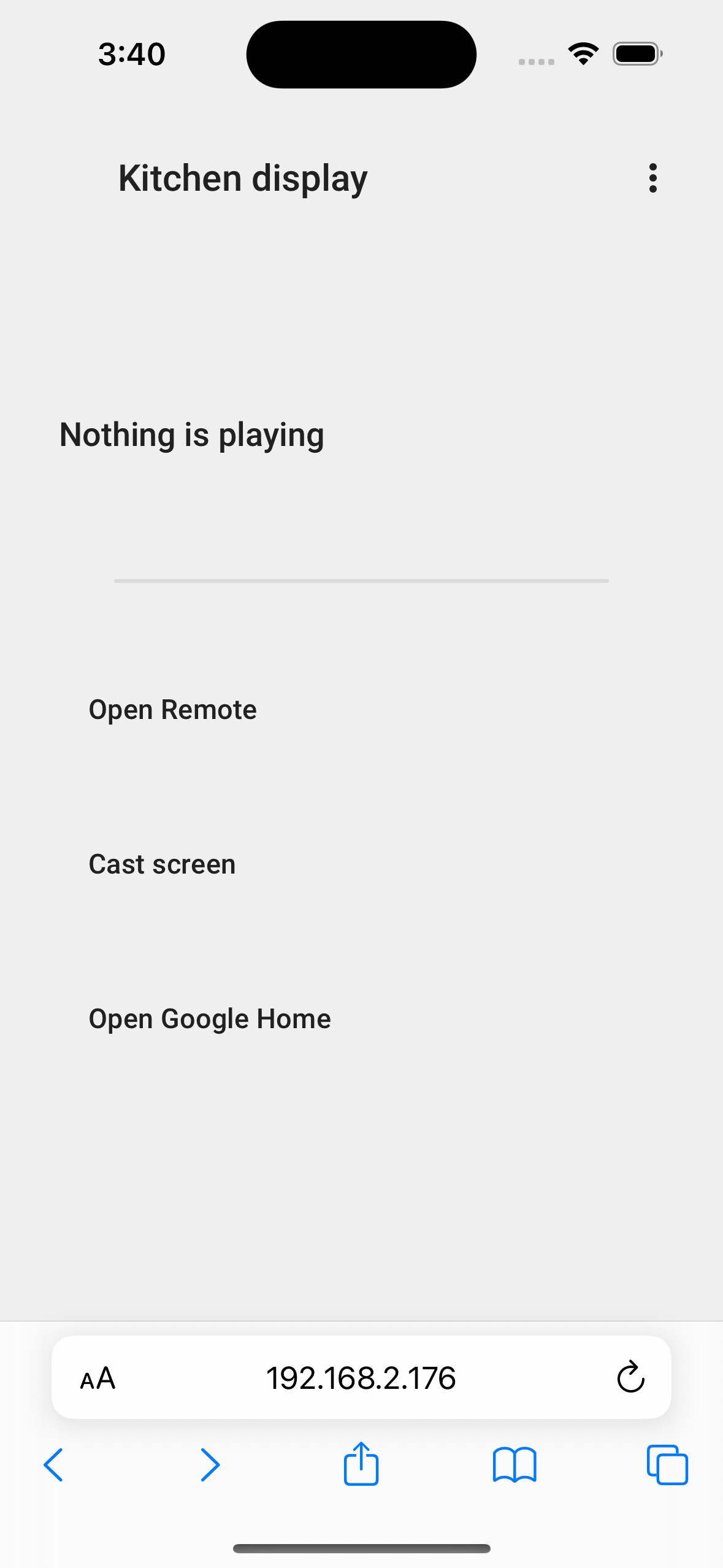
Task: Open the three-dot menu for device options
Action: (x=652, y=178)
